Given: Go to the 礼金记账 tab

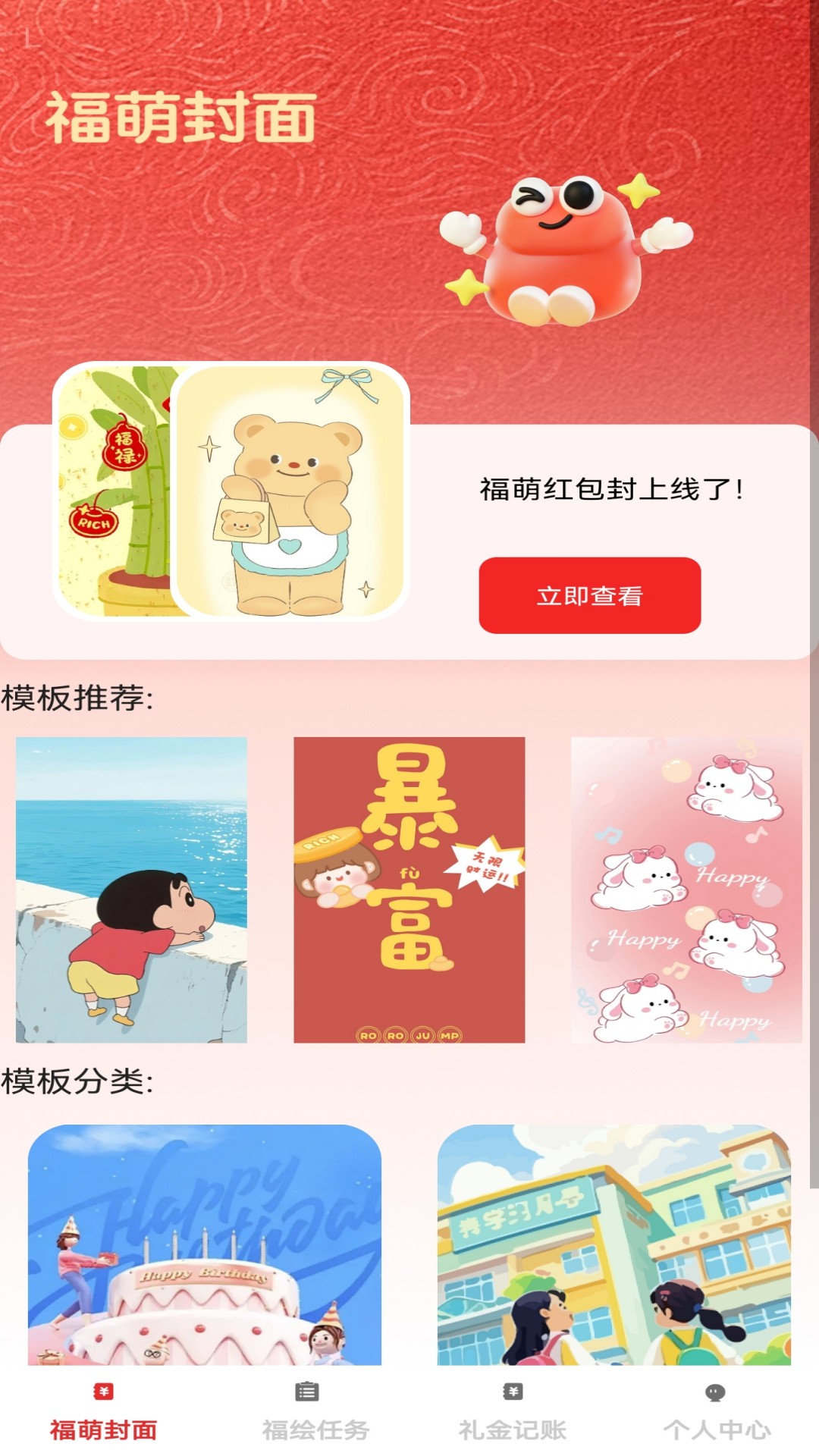Looking at the screenshot, I should tap(513, 1412).
